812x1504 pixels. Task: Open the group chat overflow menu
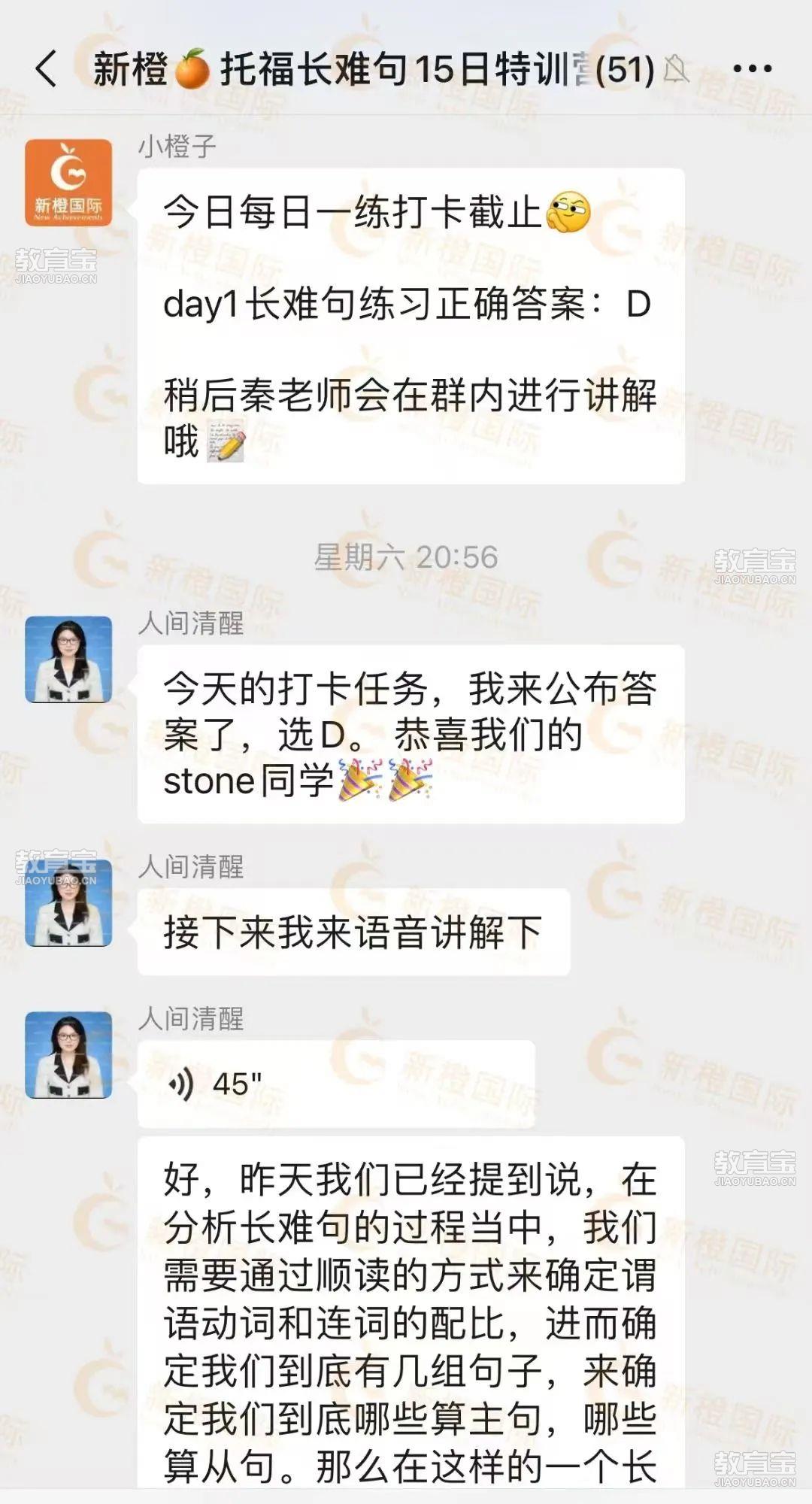click(x=752, y=68)
